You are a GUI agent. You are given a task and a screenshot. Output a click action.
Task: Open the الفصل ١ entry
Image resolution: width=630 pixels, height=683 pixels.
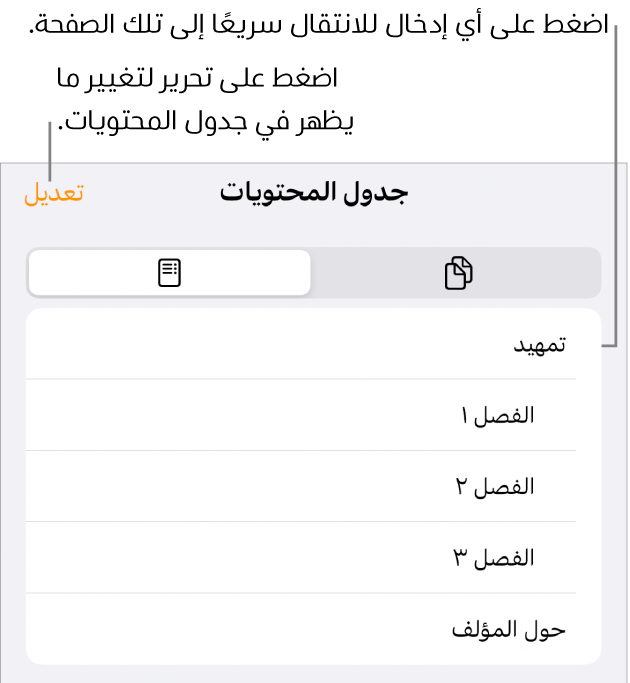312,415
